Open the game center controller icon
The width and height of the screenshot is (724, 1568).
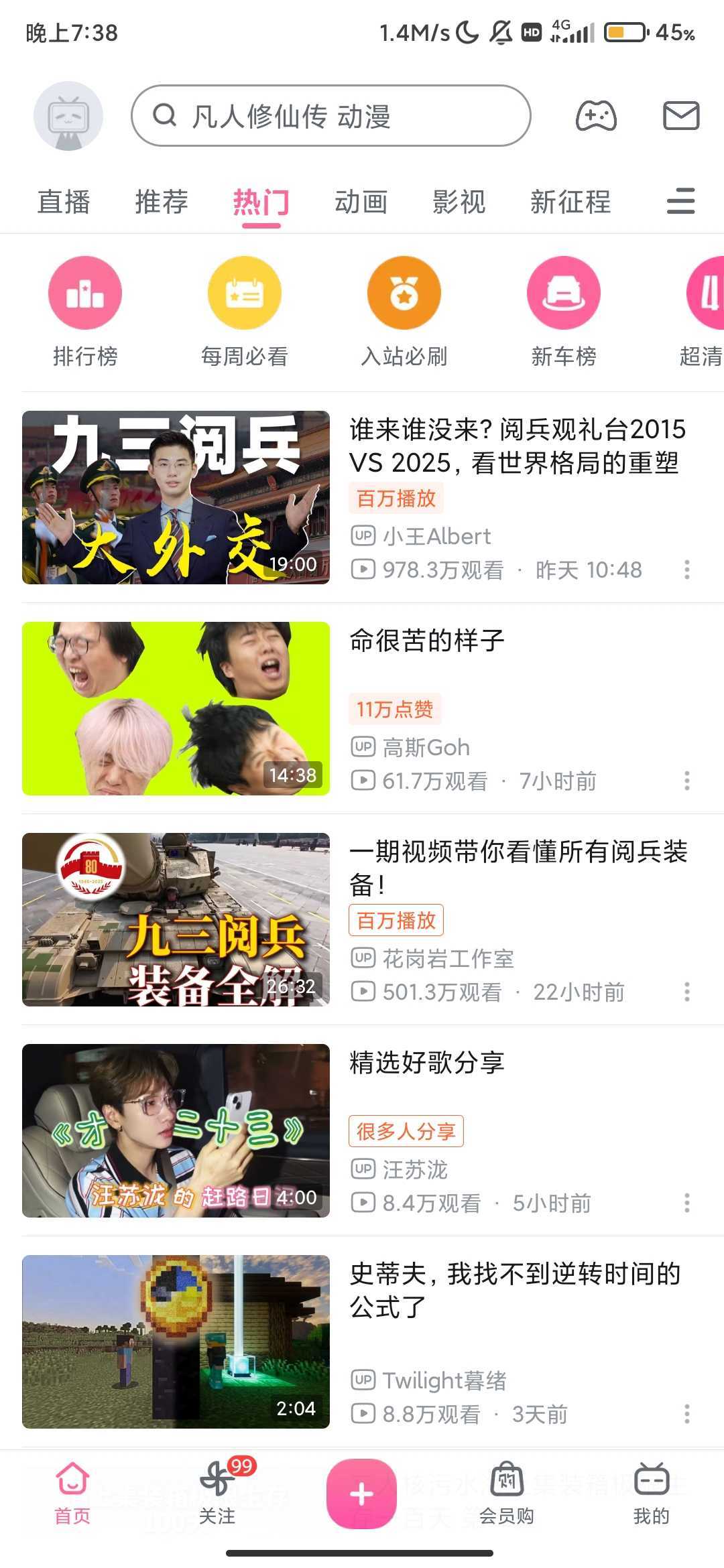pos(596,116)
